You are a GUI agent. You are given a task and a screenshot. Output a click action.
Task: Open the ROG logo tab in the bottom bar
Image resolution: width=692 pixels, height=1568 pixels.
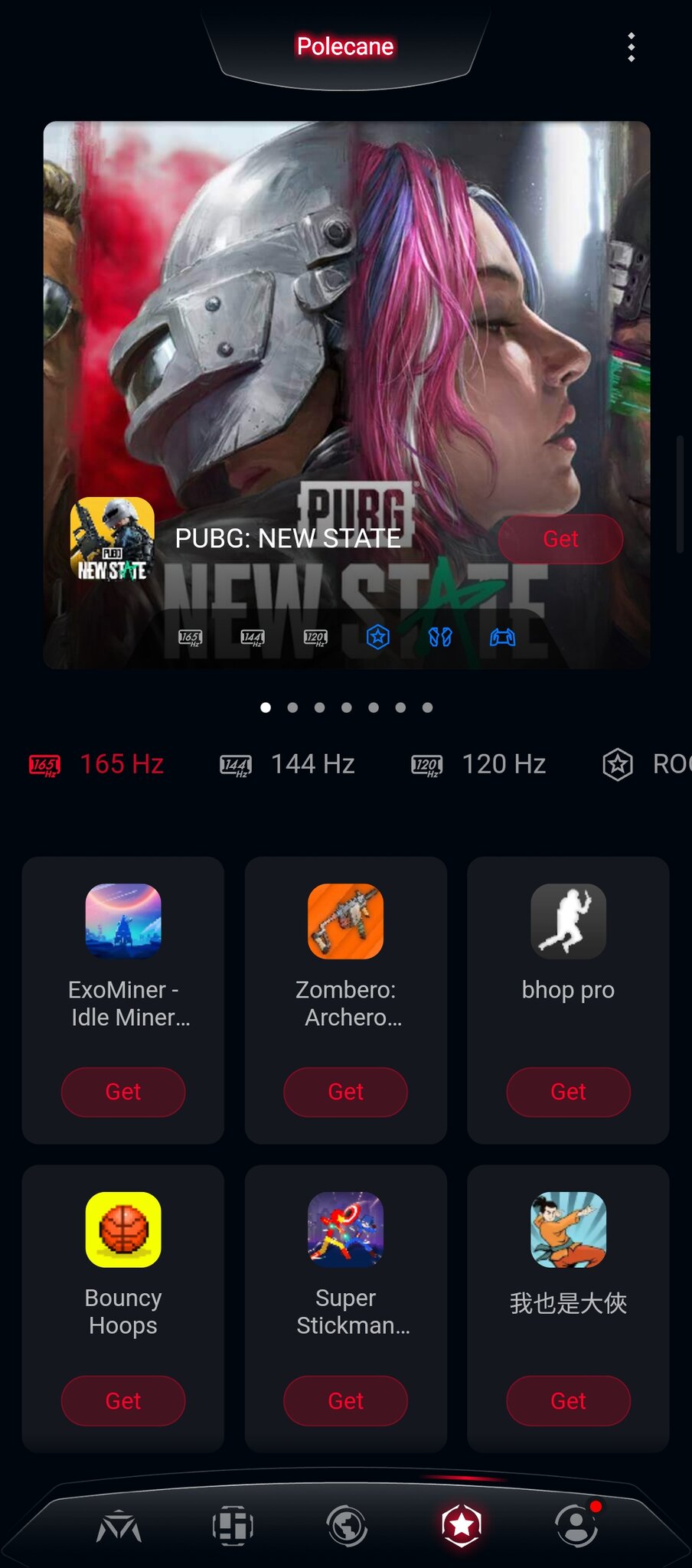coord(119,1526)
